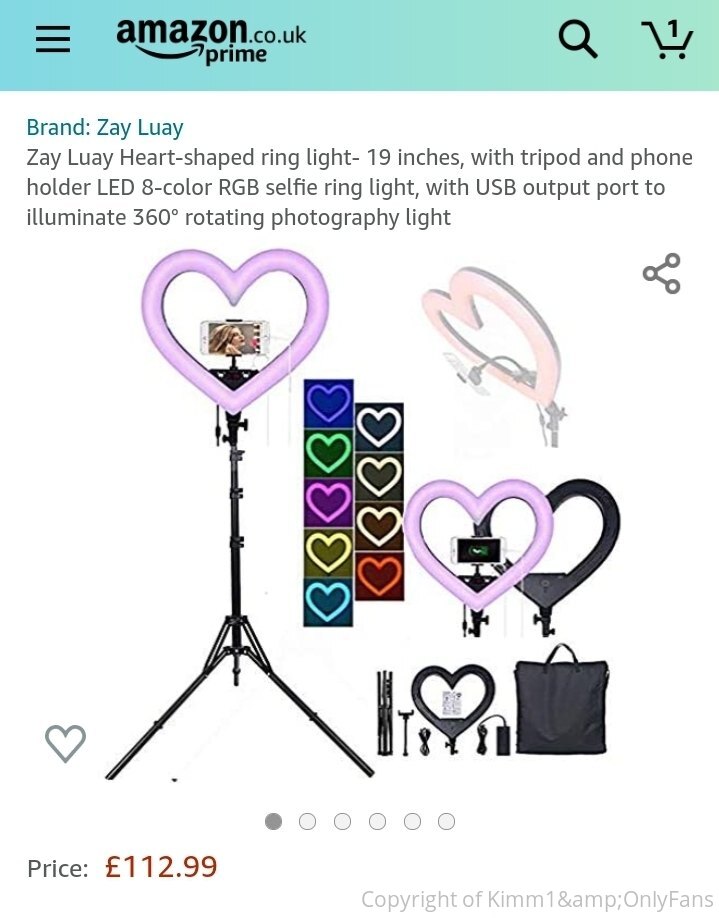Open the shopping cart

click(x=667, y=39)
